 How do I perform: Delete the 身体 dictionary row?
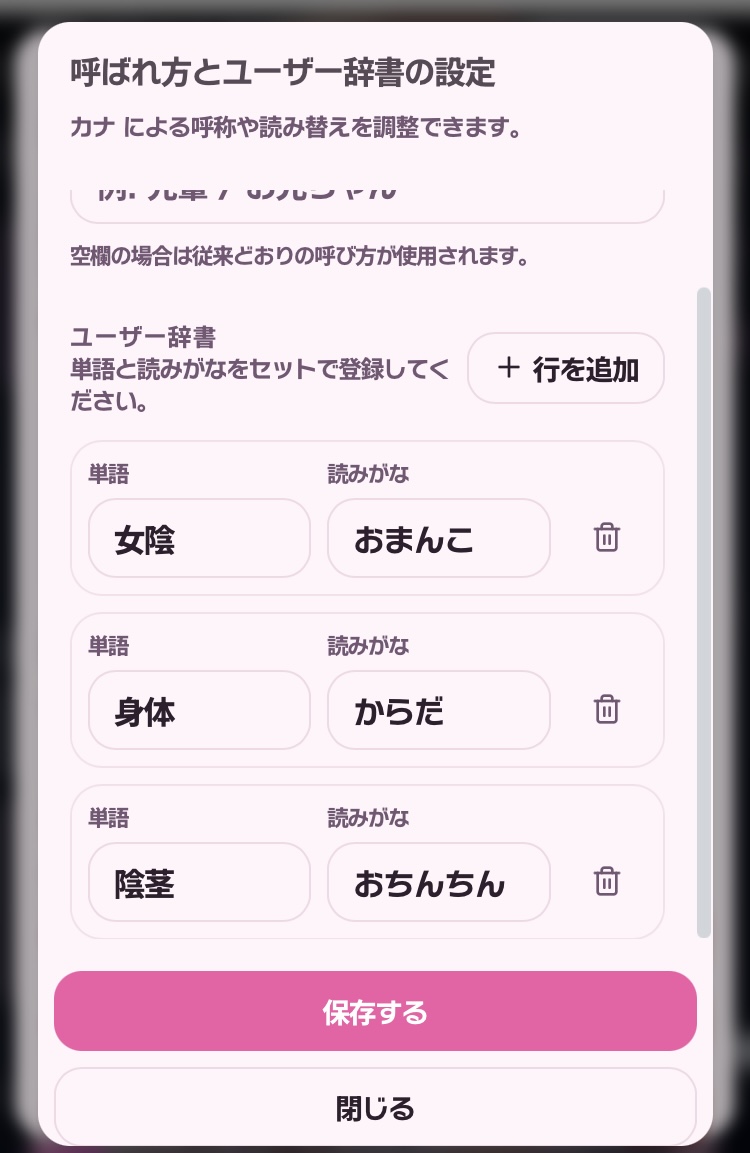click(607, 710)
